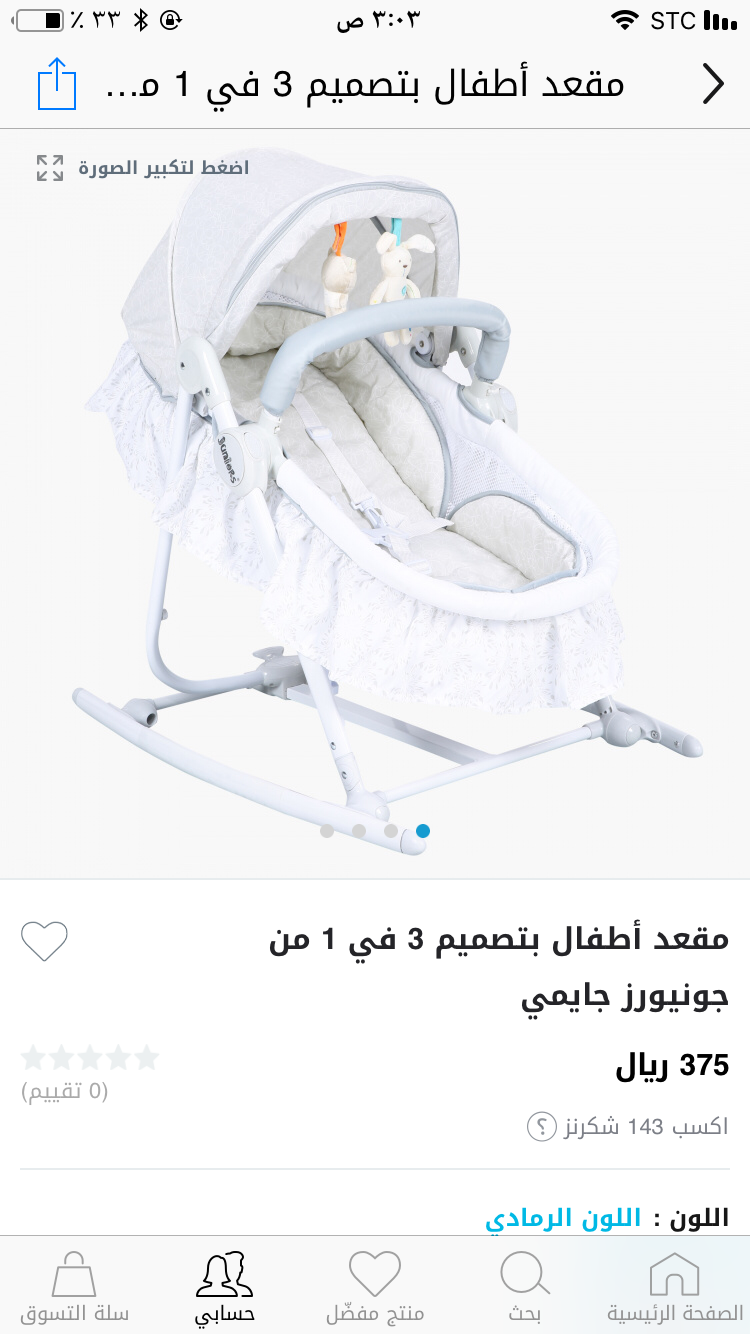Switch to the بحث search tab

[x=525, y=1286]
